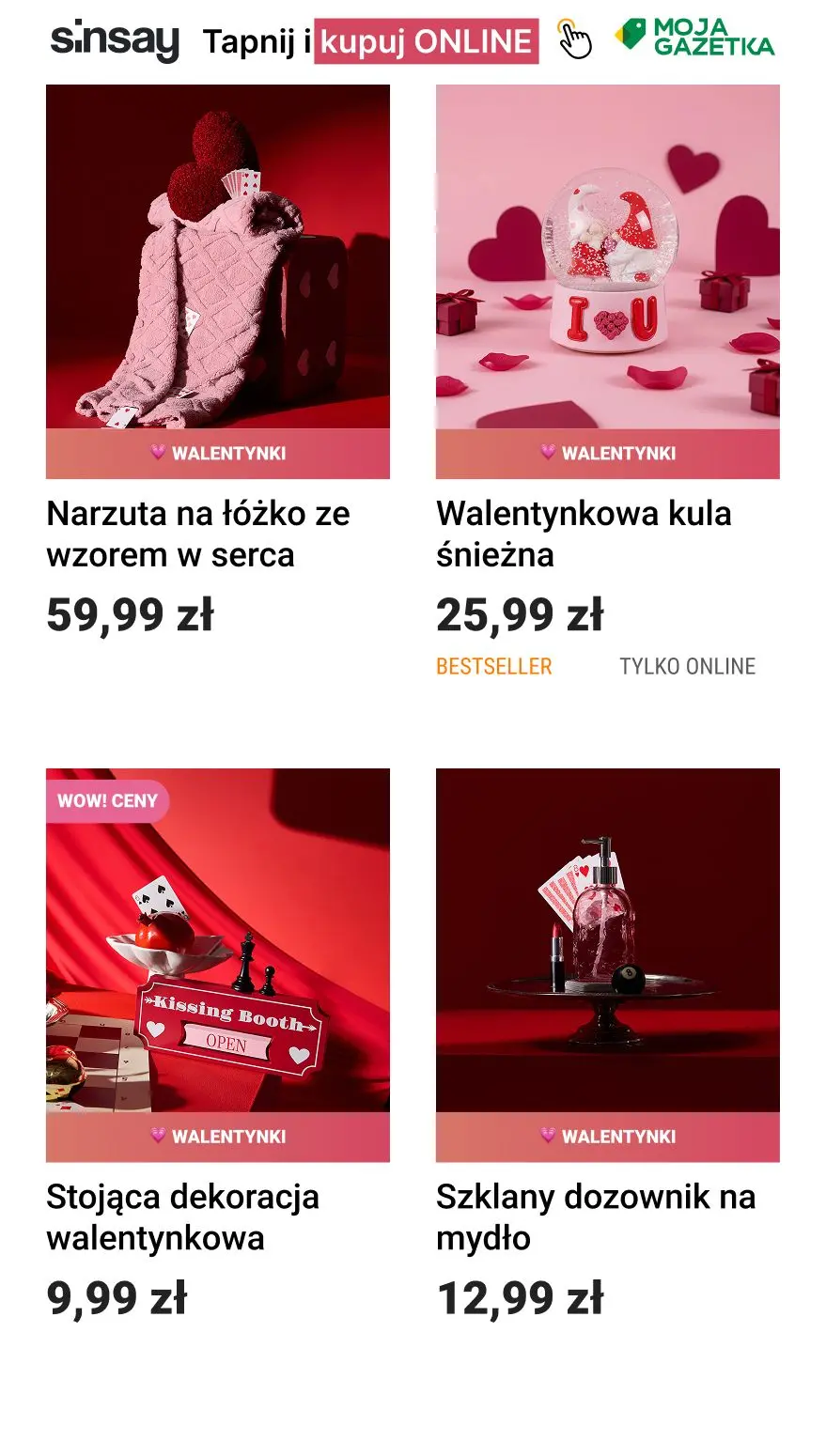Click the snow globe product photo
The image size is (826, 1456).
(608, 272)
